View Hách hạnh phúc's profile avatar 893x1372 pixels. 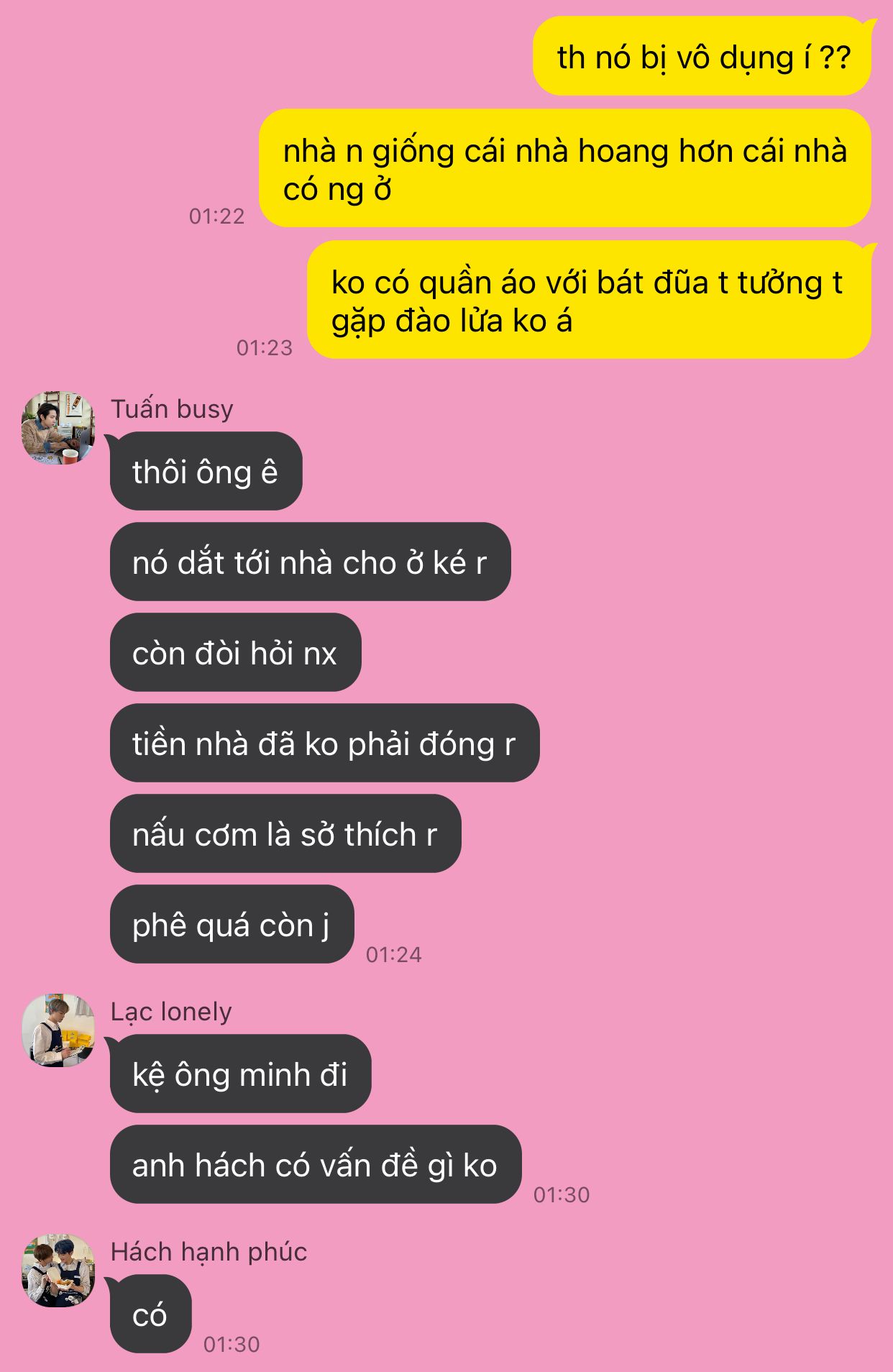click(58, 1271)
